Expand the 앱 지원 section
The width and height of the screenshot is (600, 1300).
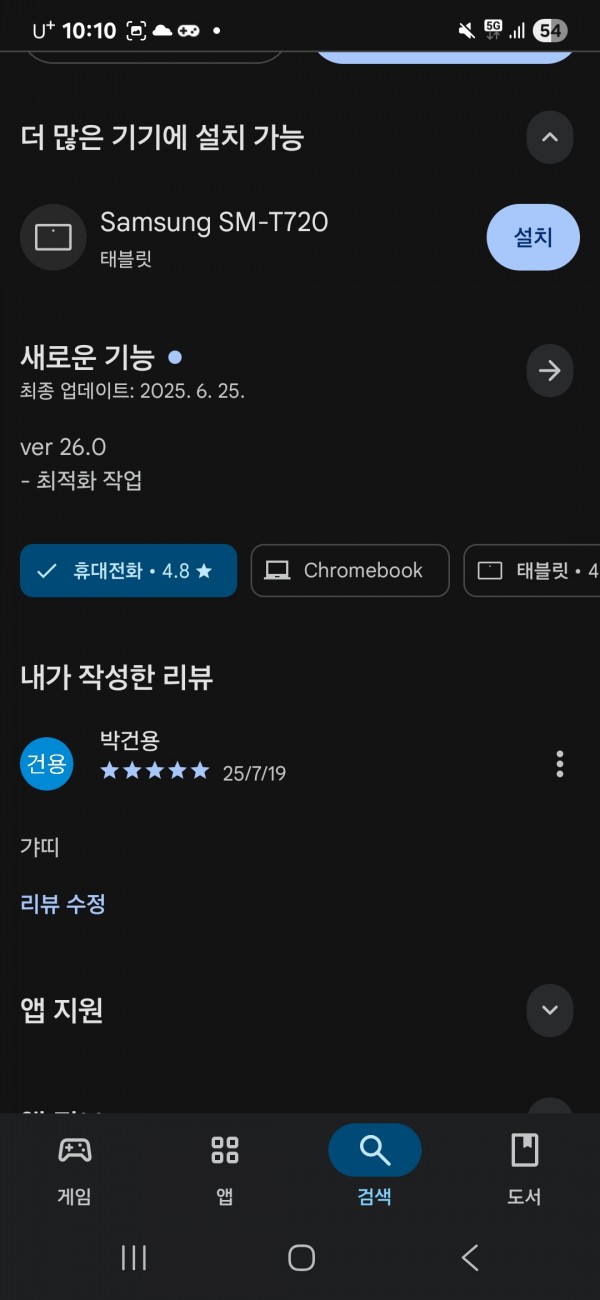click(x=550, y=1009)
